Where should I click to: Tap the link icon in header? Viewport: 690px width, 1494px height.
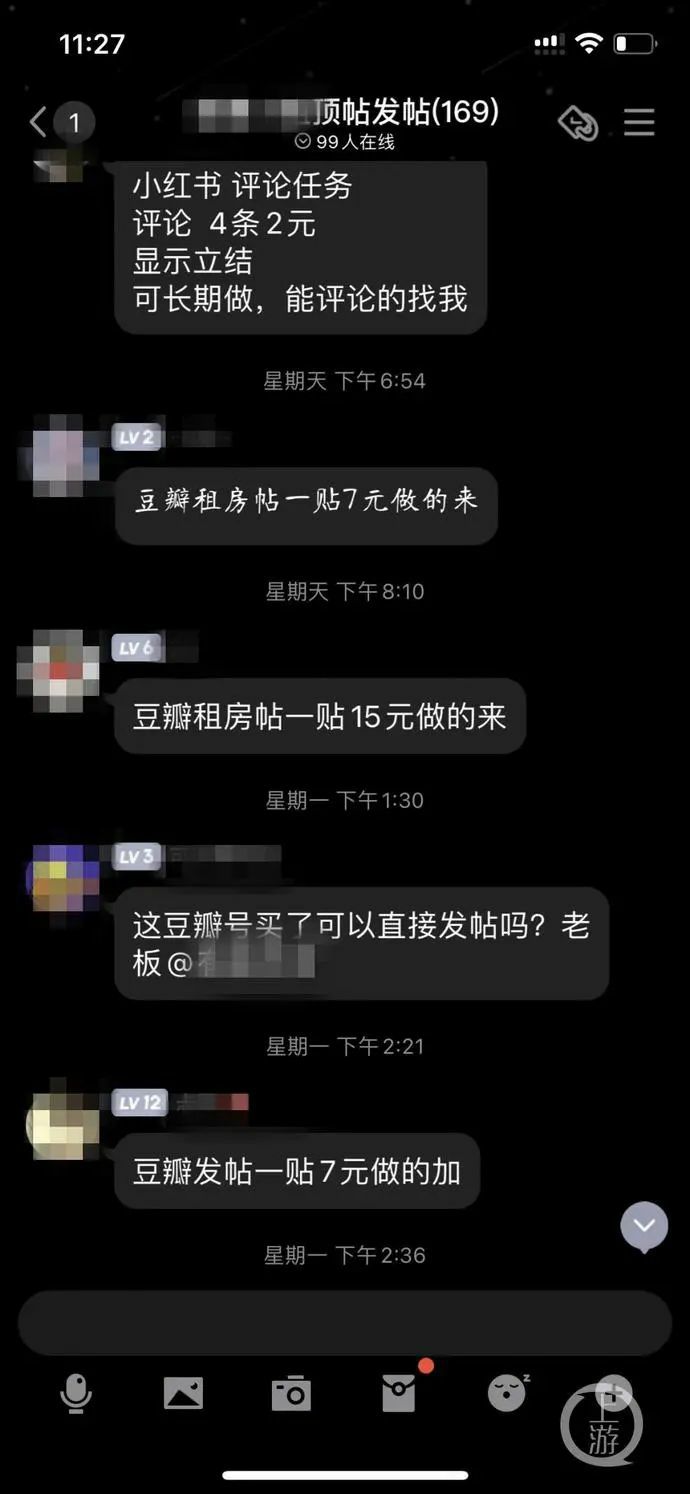577,124
